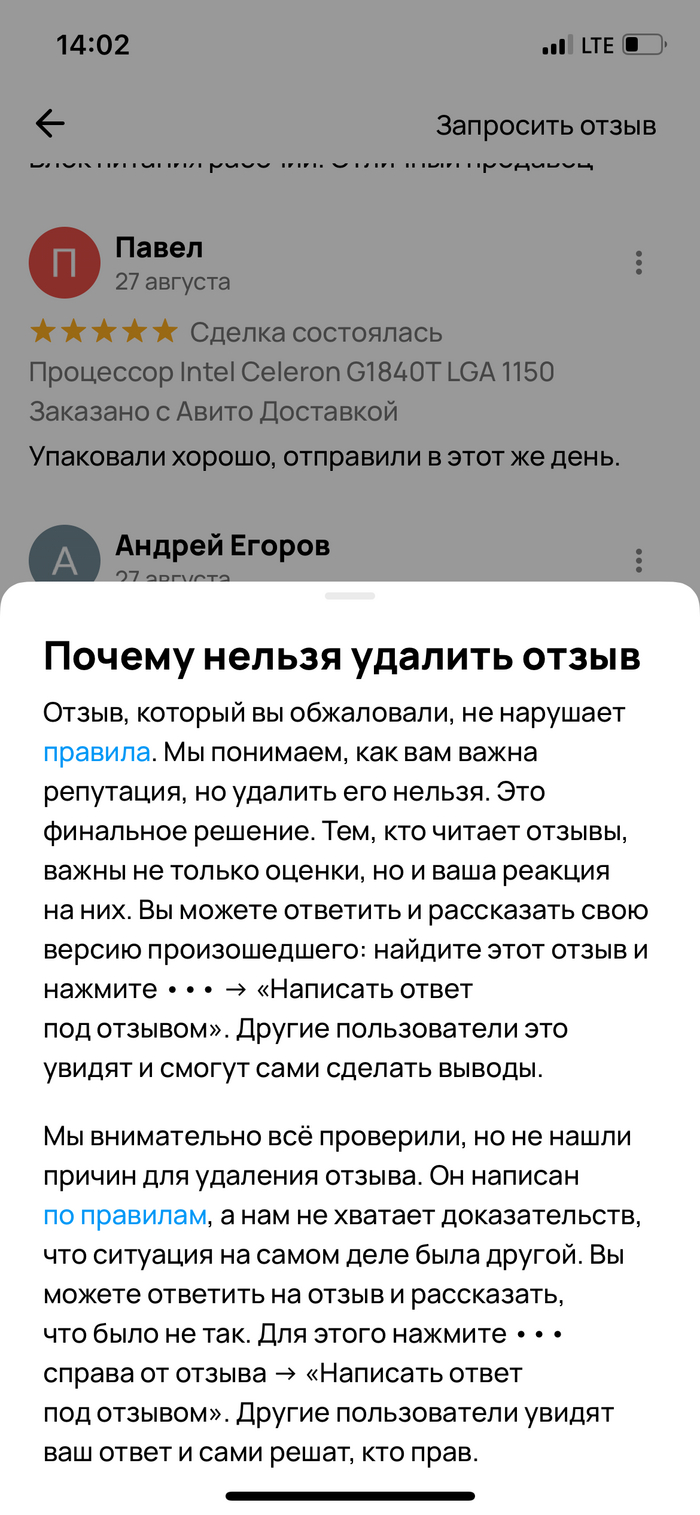Open the blue «по правилам» link
The height and width of the screenshot is (1515, 700).
click(125, 1216)
